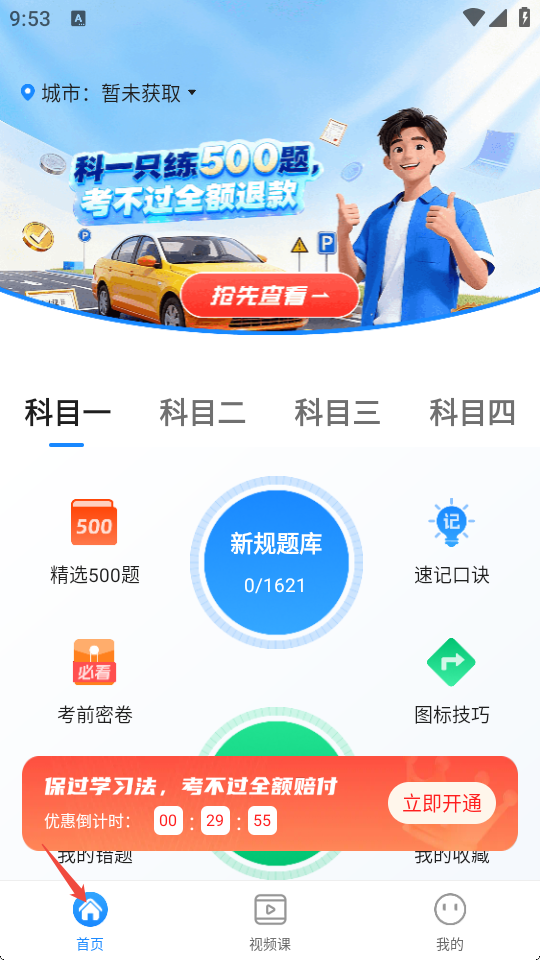Viewport: 540px width, 960px height.
Task: Select the 科目一 tab
Action: coord(67,412)
